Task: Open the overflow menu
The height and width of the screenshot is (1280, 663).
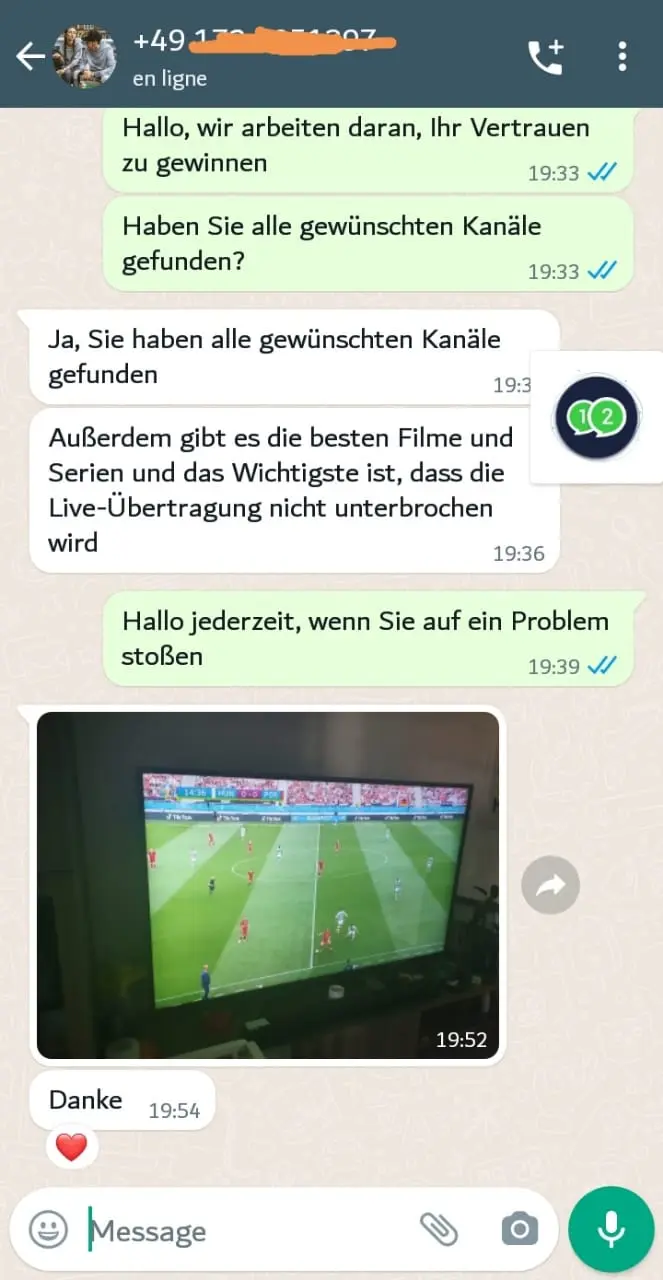Action: click(622, 56)
